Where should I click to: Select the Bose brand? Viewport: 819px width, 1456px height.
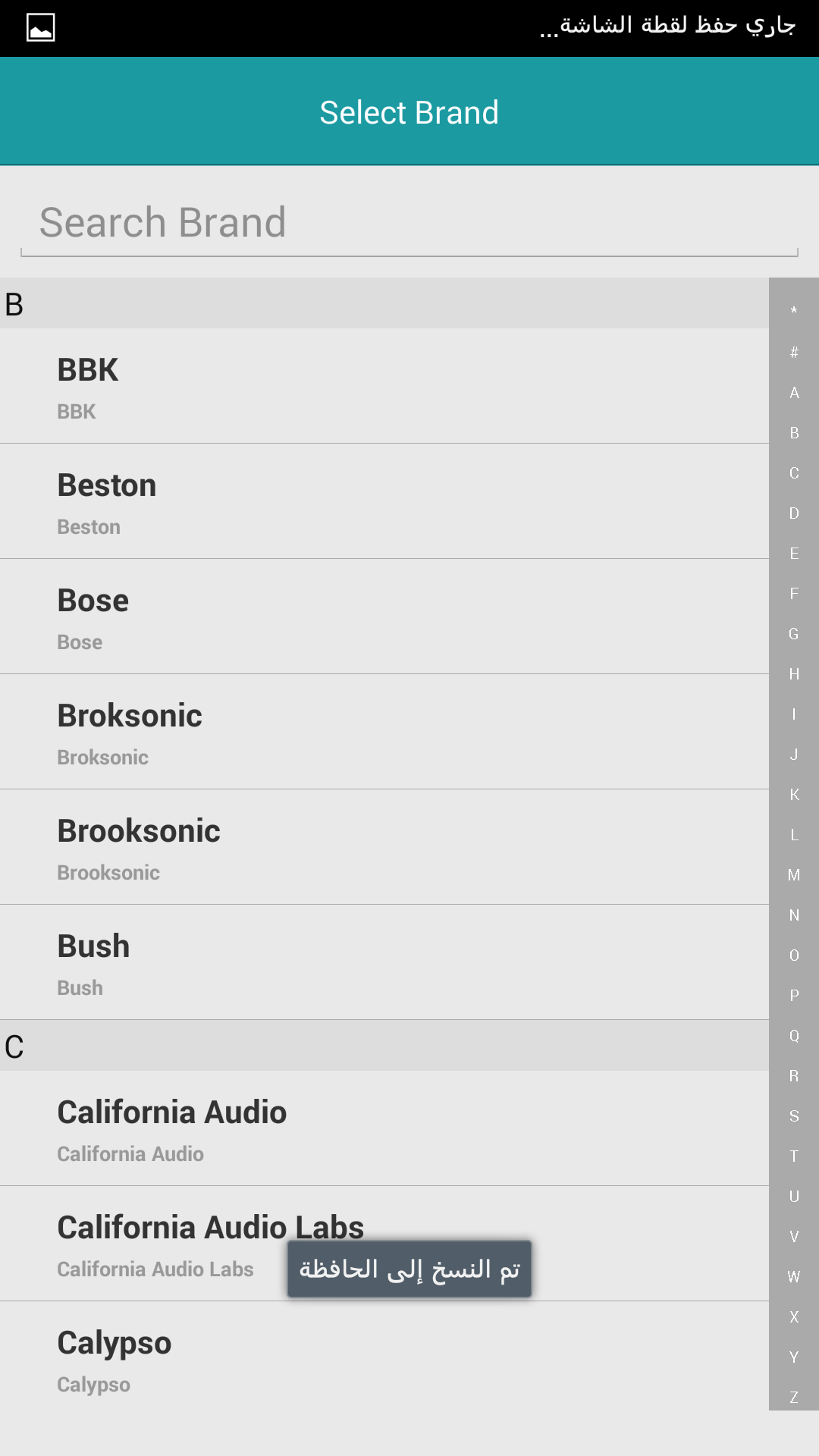point(384,617)
